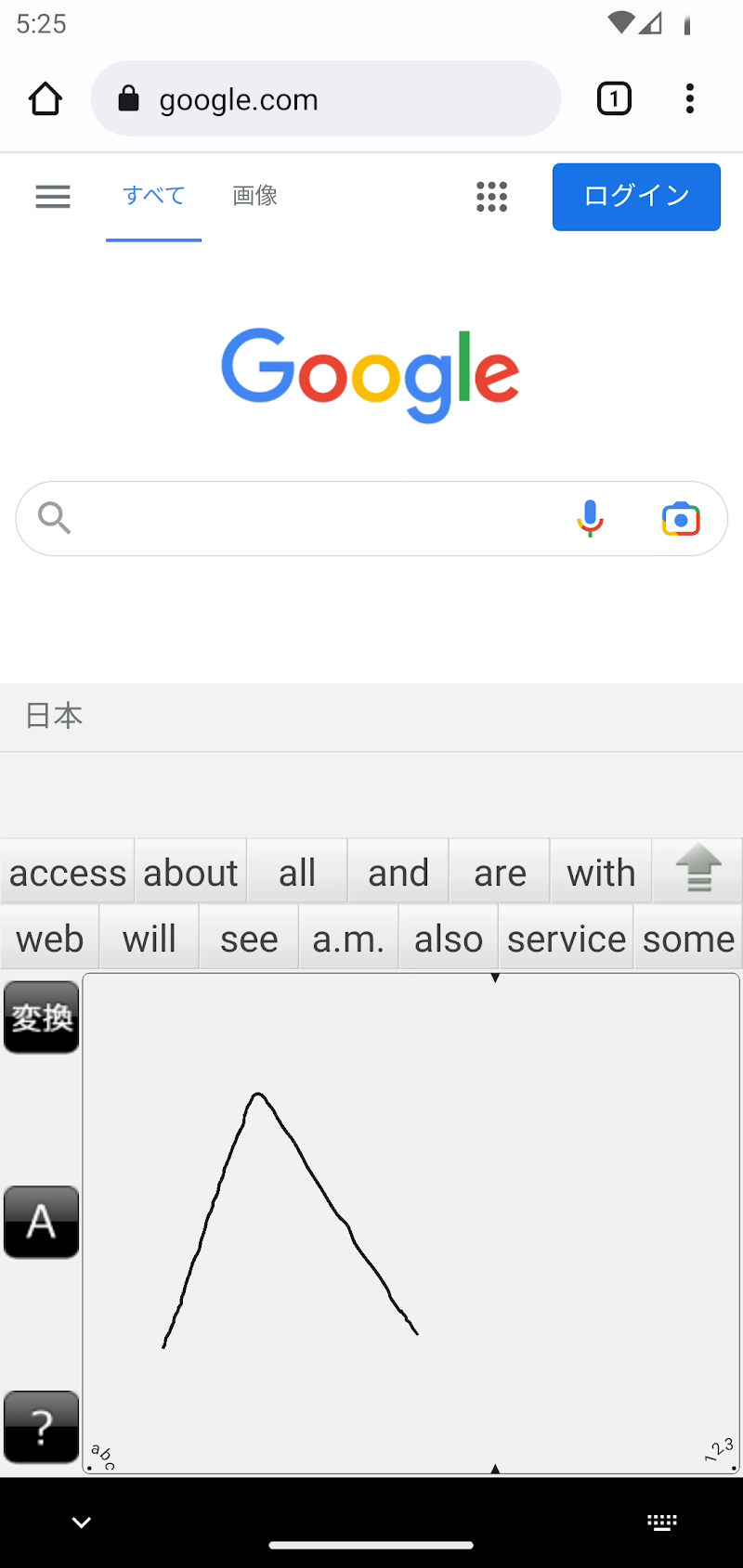The width and height of the screenshot is (743, 1568).
Task: Hide the keyboard with the down chevron
Action: tap(82, 1522)
